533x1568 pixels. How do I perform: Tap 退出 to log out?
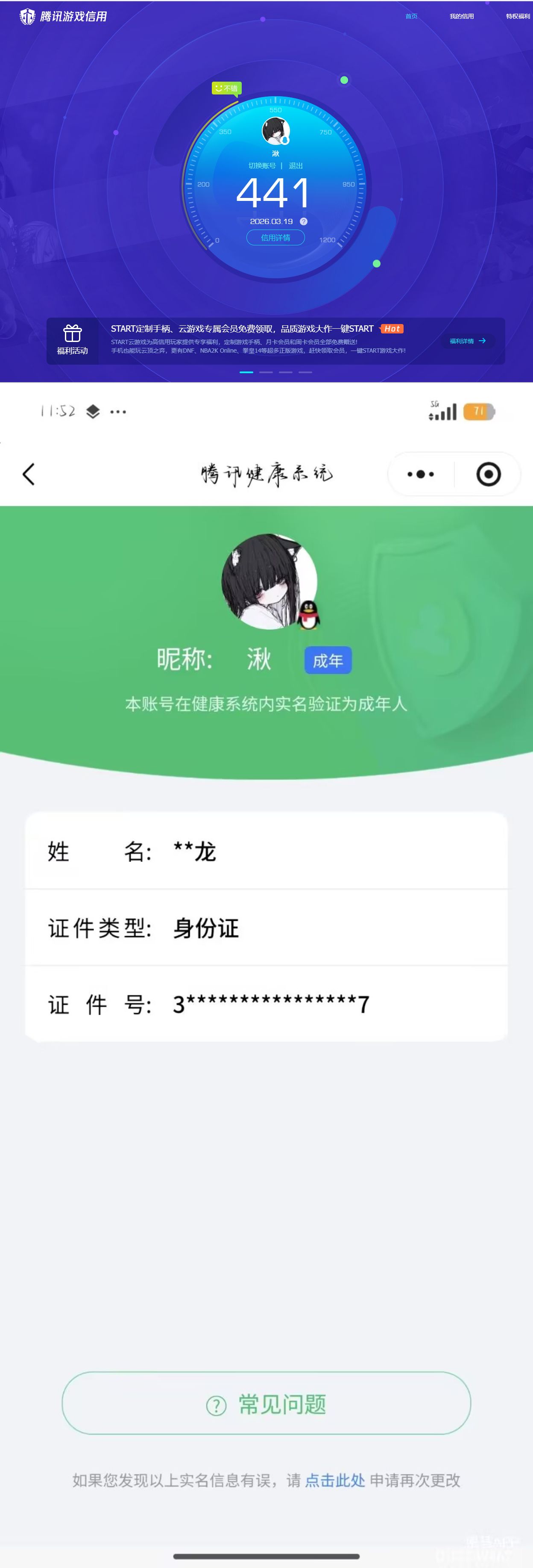[x=296, y=165]
